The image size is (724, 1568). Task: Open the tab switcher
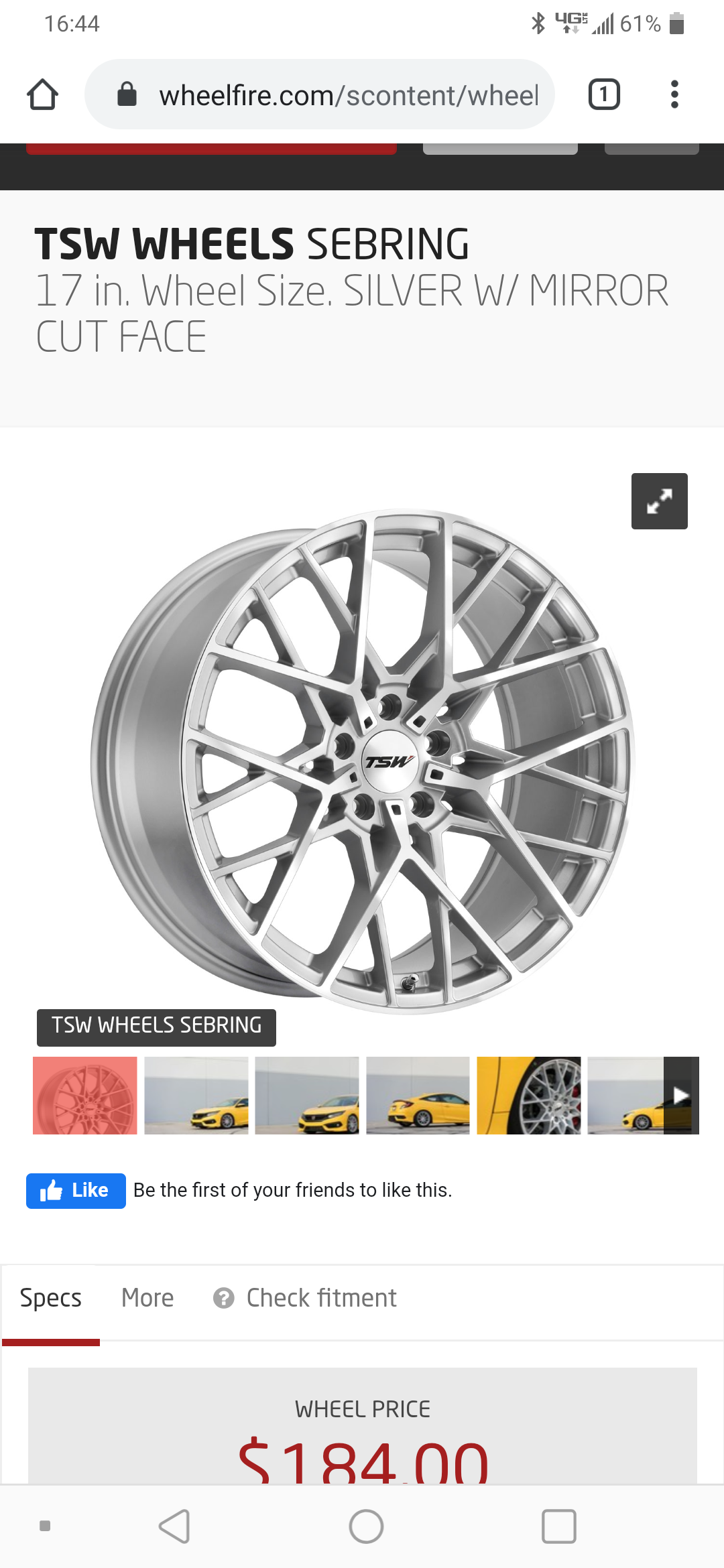pos(603,94)
